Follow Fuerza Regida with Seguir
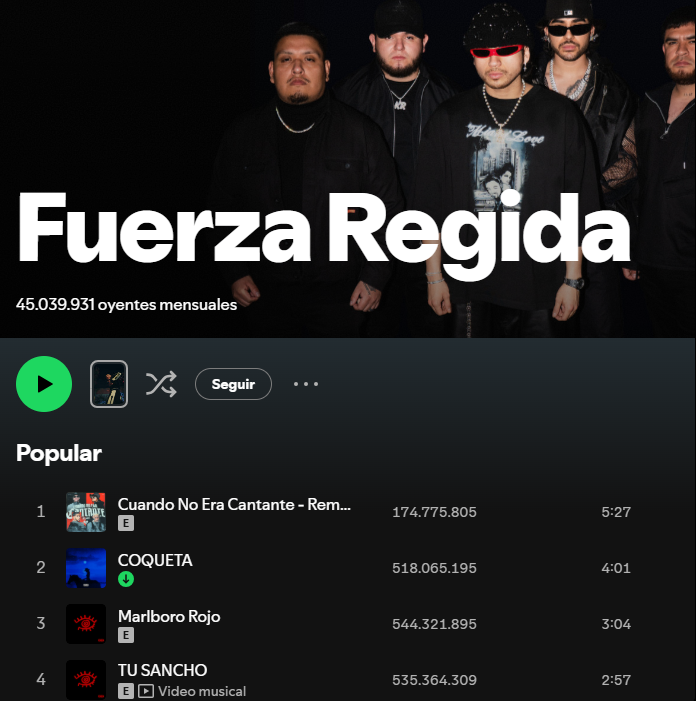Viewport: 696px width, 701px height. click(233, 384)
